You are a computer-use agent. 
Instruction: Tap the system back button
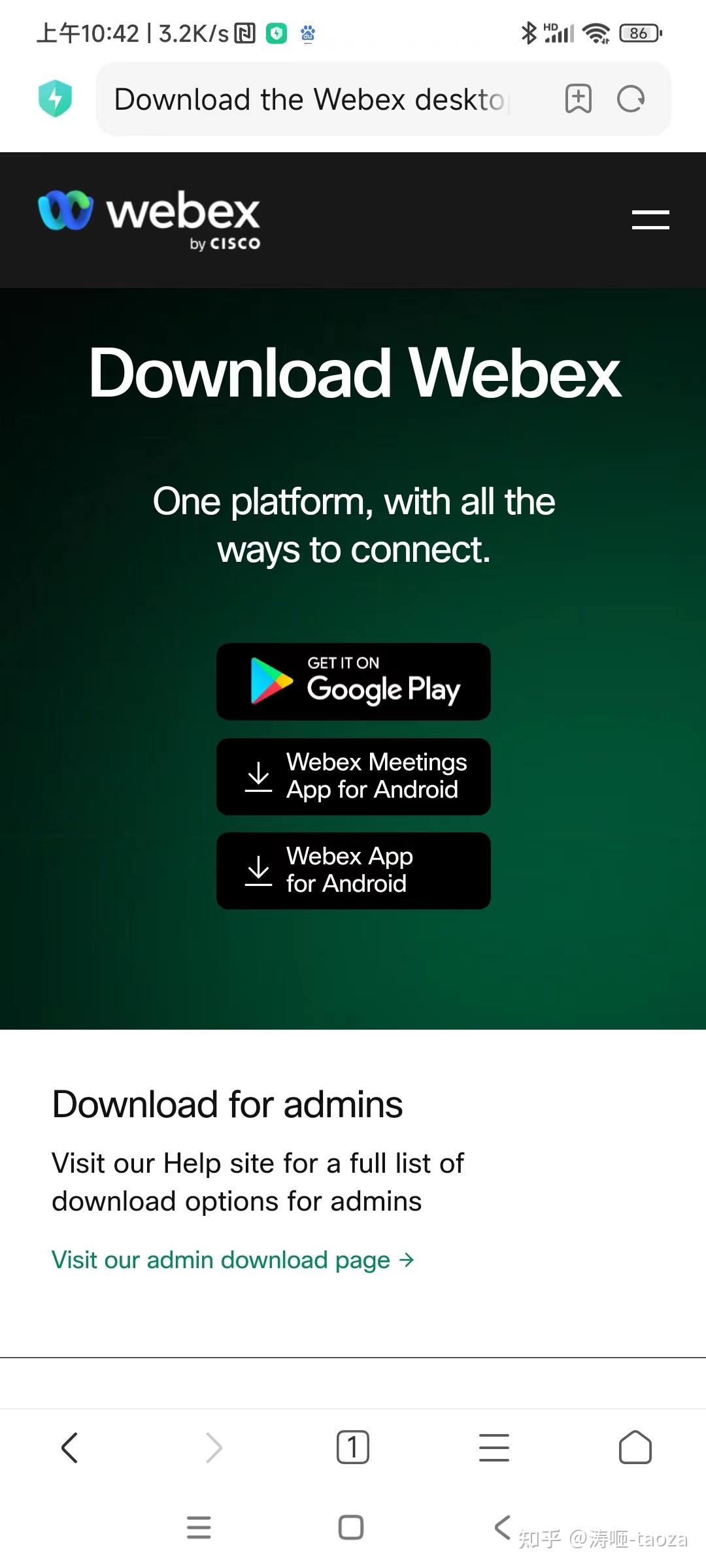[502, 1527]
